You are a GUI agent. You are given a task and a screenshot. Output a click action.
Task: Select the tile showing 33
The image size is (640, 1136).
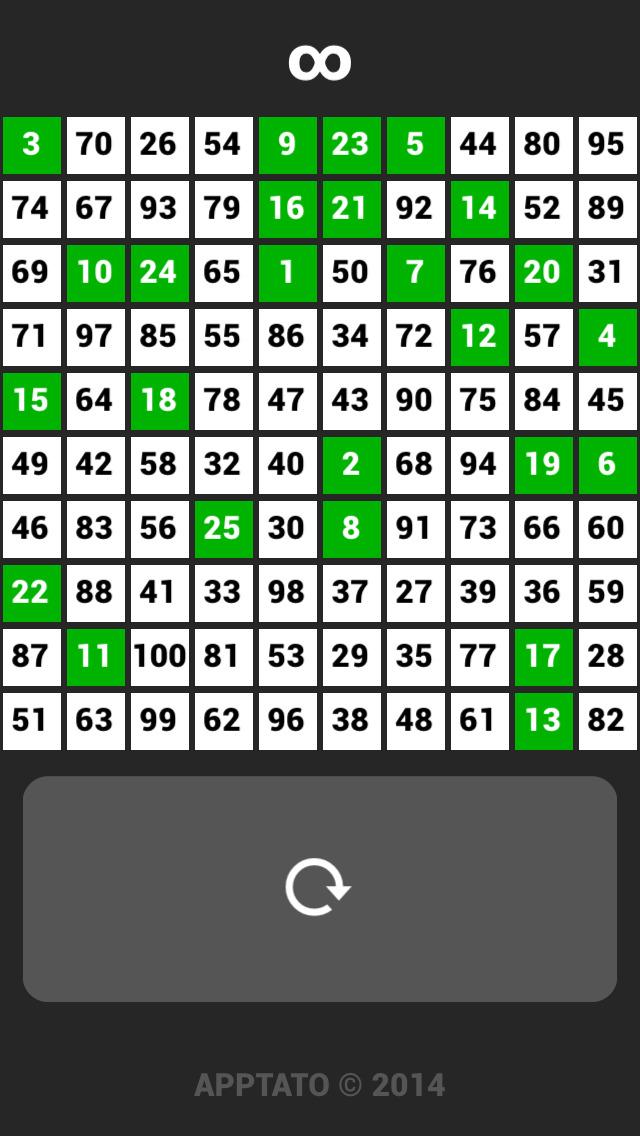click(222, 593)
